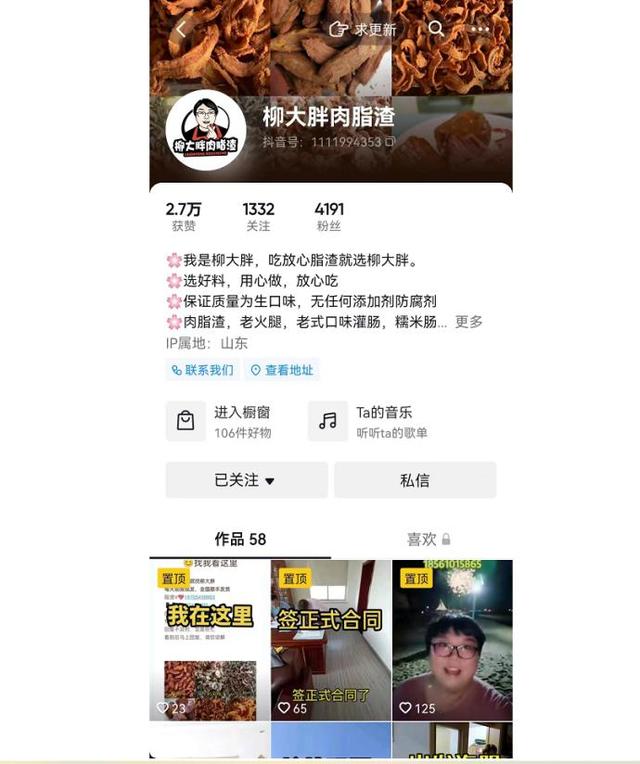
Task: Play the pinned video 签正式合同
Action: click(331, 640)
